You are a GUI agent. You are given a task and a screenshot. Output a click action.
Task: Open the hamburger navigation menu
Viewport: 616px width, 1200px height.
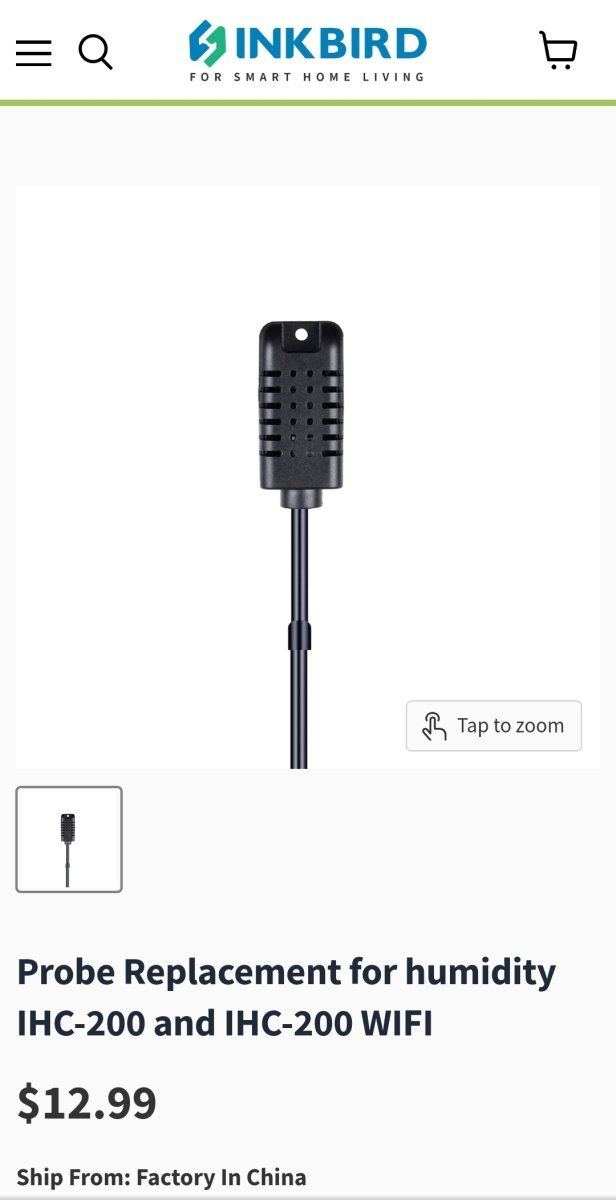pyautogui.click(x=33, y=53)
